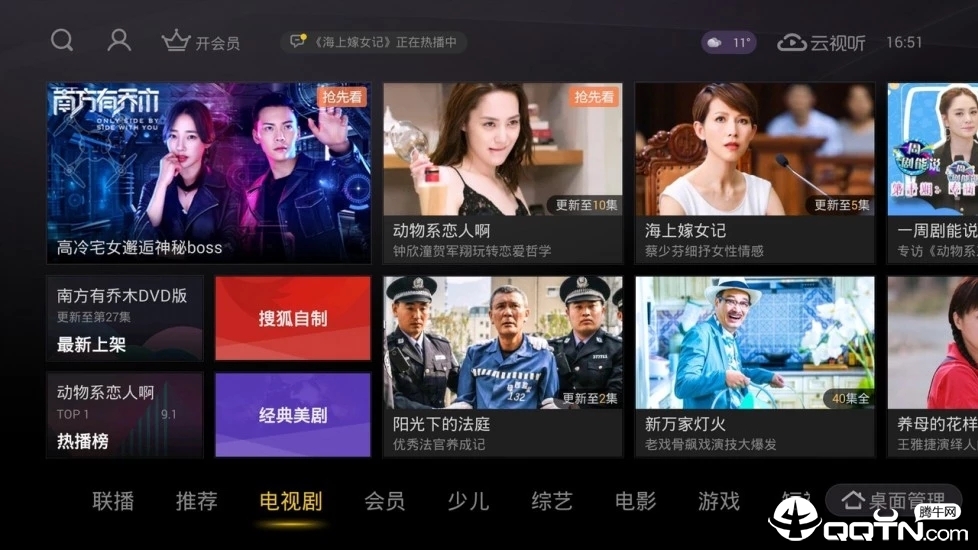Open the 搜狐自制 category tile
Viewport: 978px width, 550px height.
(x=293, y=319)
